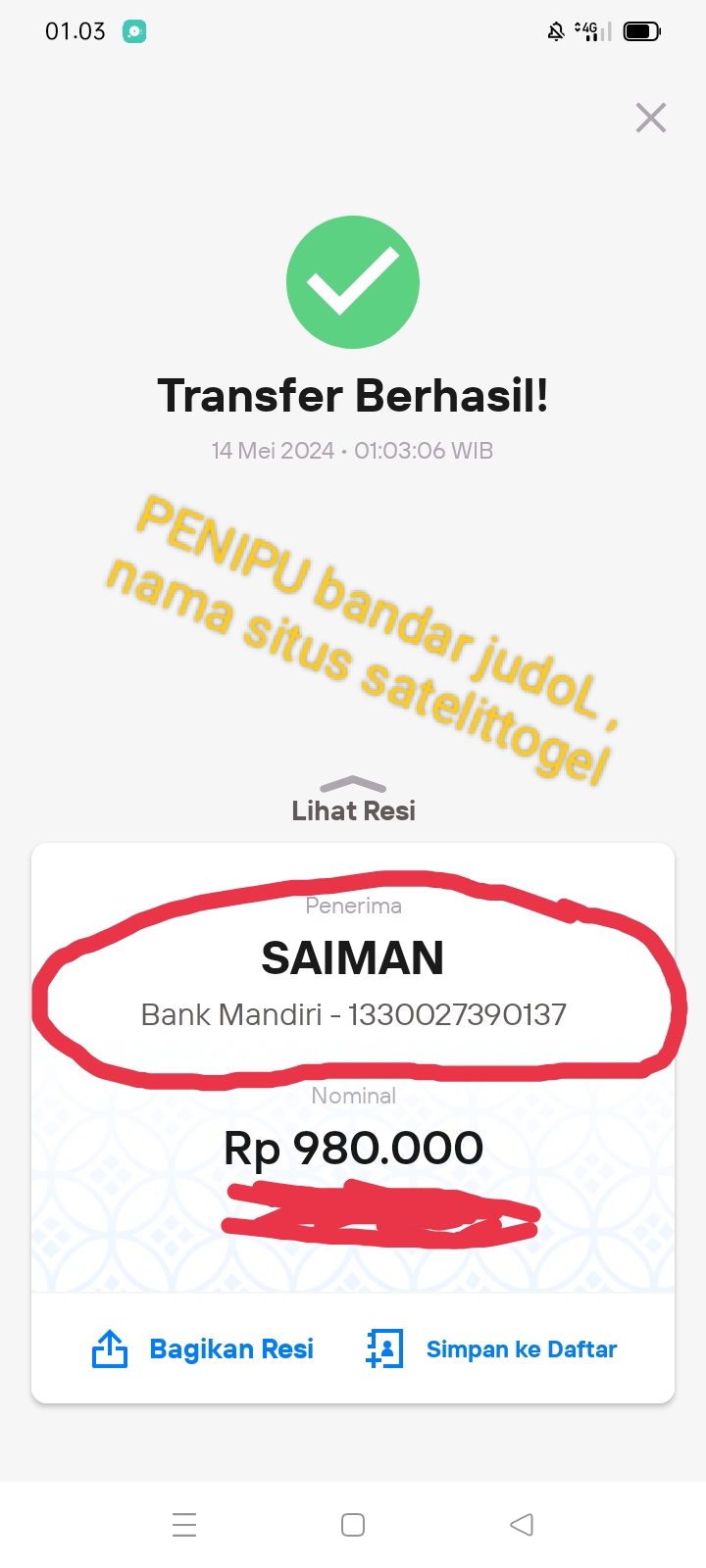Viewport: 706px width, 1568px height.
Task: Close the transfer success screen
Action: pyautogui.click(x=650, y=118)
